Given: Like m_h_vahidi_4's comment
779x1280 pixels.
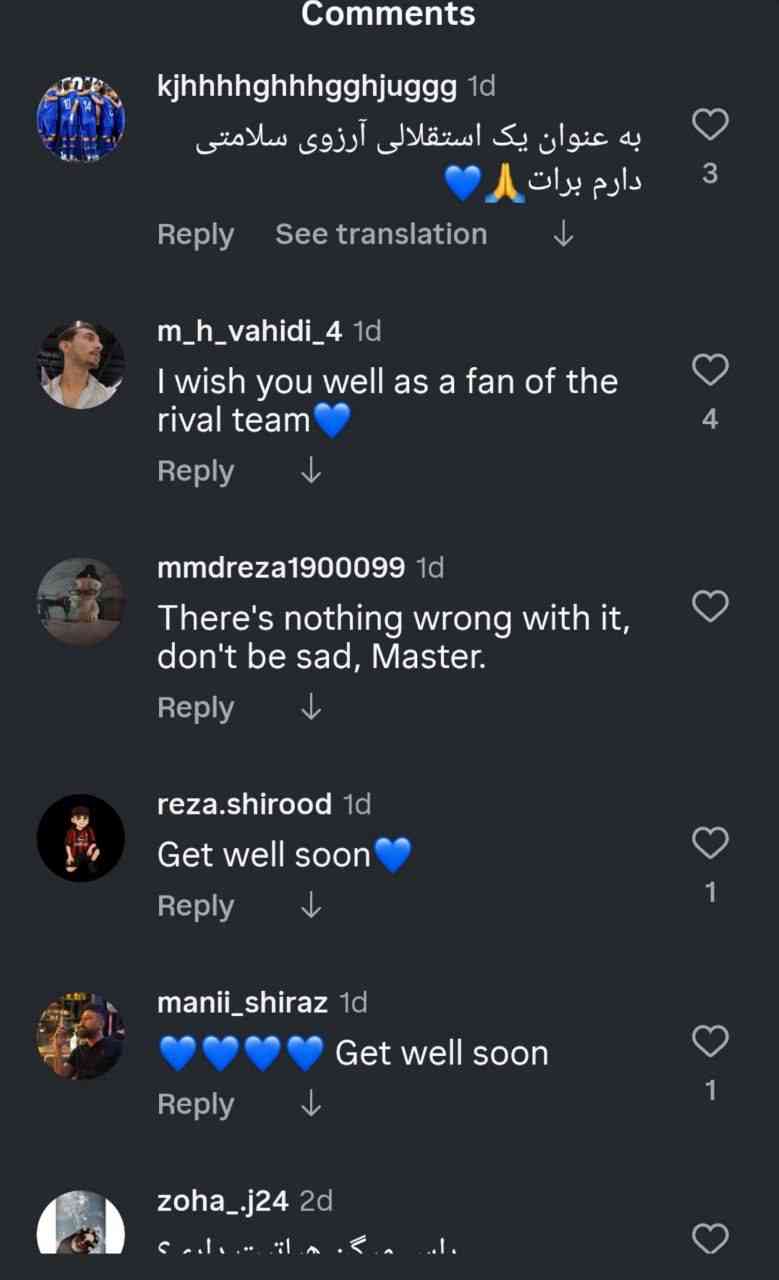Looking at the screenshot, I should click(710, 370).
